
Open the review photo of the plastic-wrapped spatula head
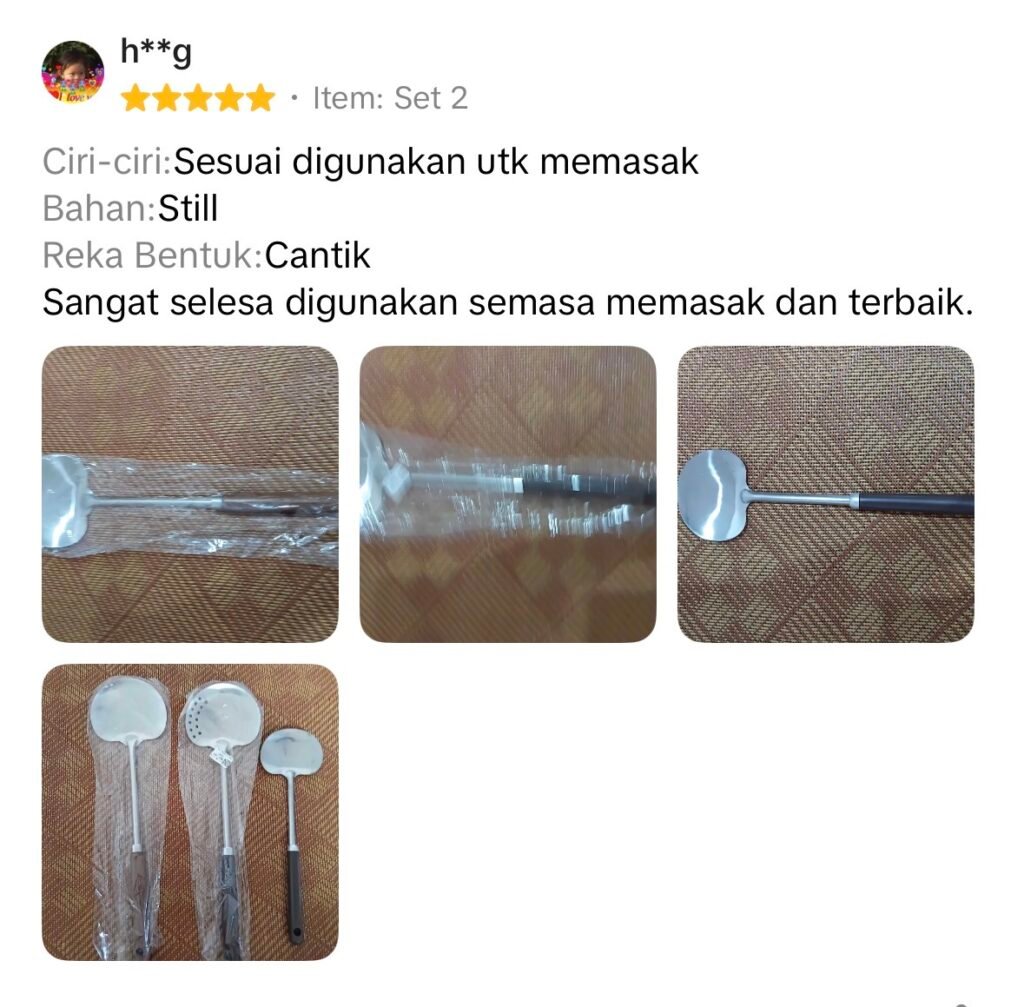coord(190,494)
